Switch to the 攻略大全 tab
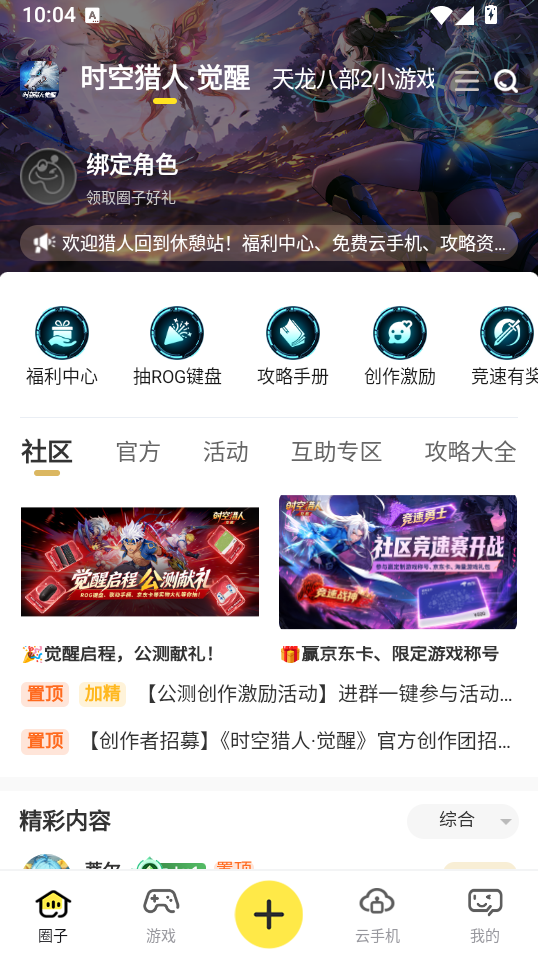Image resolution: width=538 pixels, height=957 pixels. point(470,452)
